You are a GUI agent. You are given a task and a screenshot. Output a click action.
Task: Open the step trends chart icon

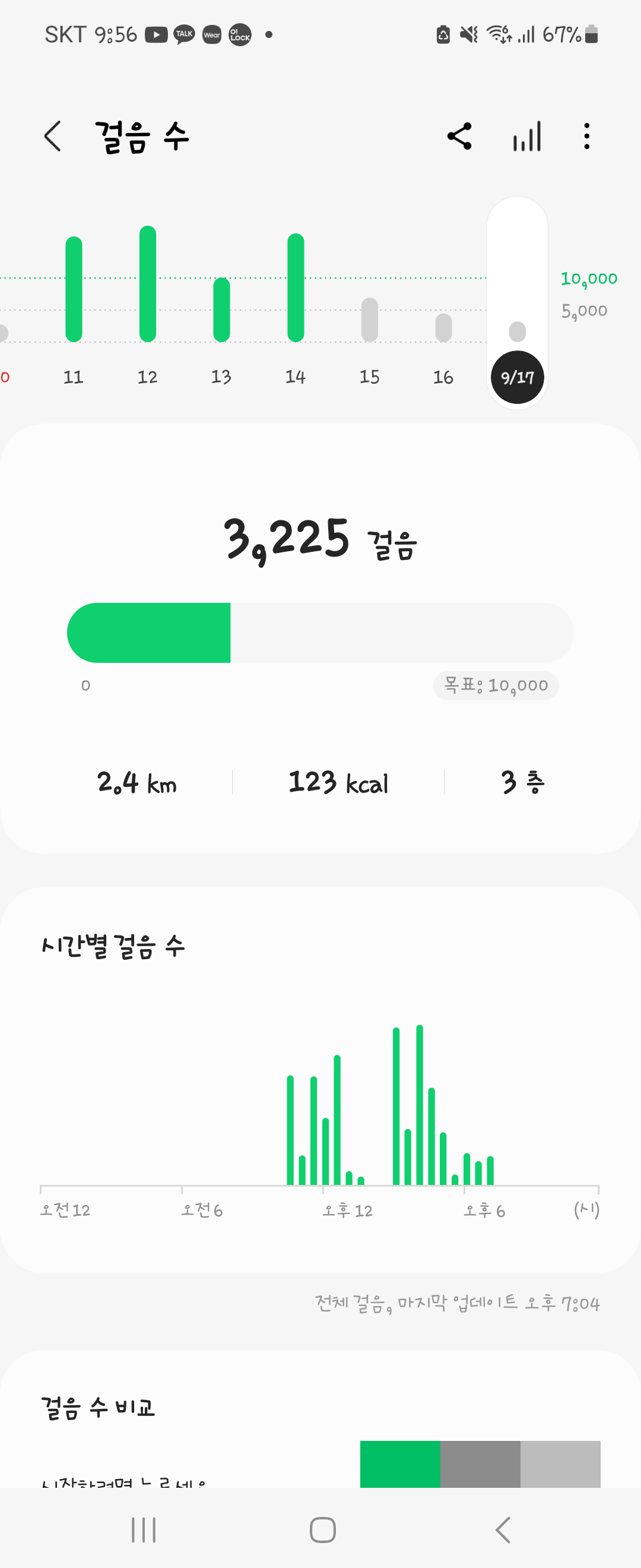(x=526, y=136)
